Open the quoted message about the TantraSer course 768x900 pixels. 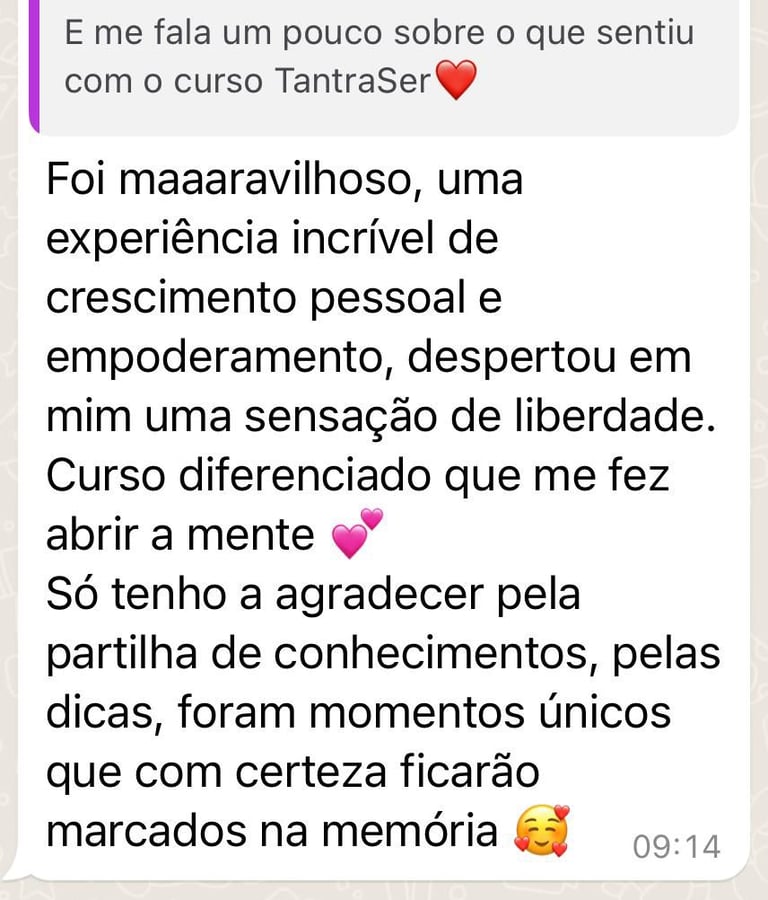tap(380, 60)
